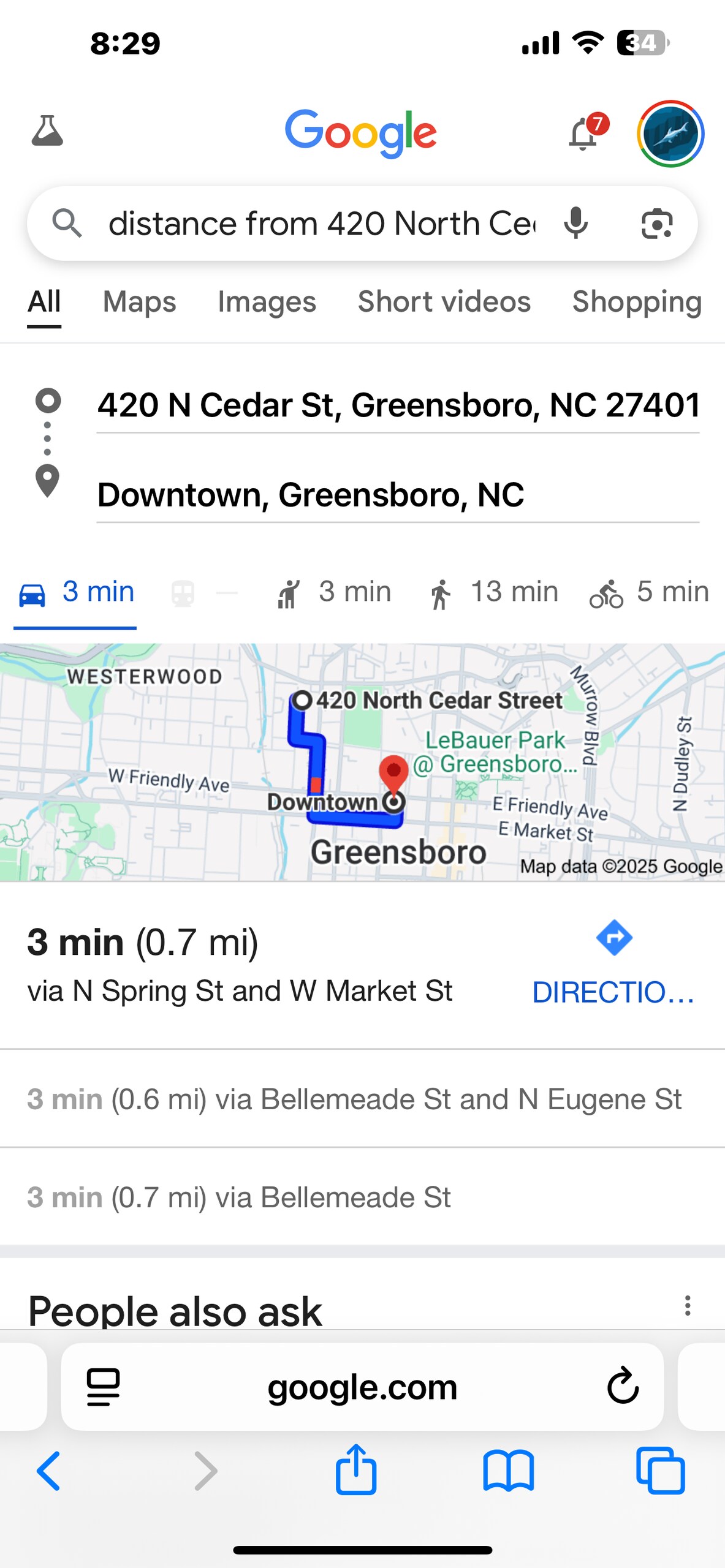Reload the google.com page
The image size is (725, 1568).
click(623, 1387)
